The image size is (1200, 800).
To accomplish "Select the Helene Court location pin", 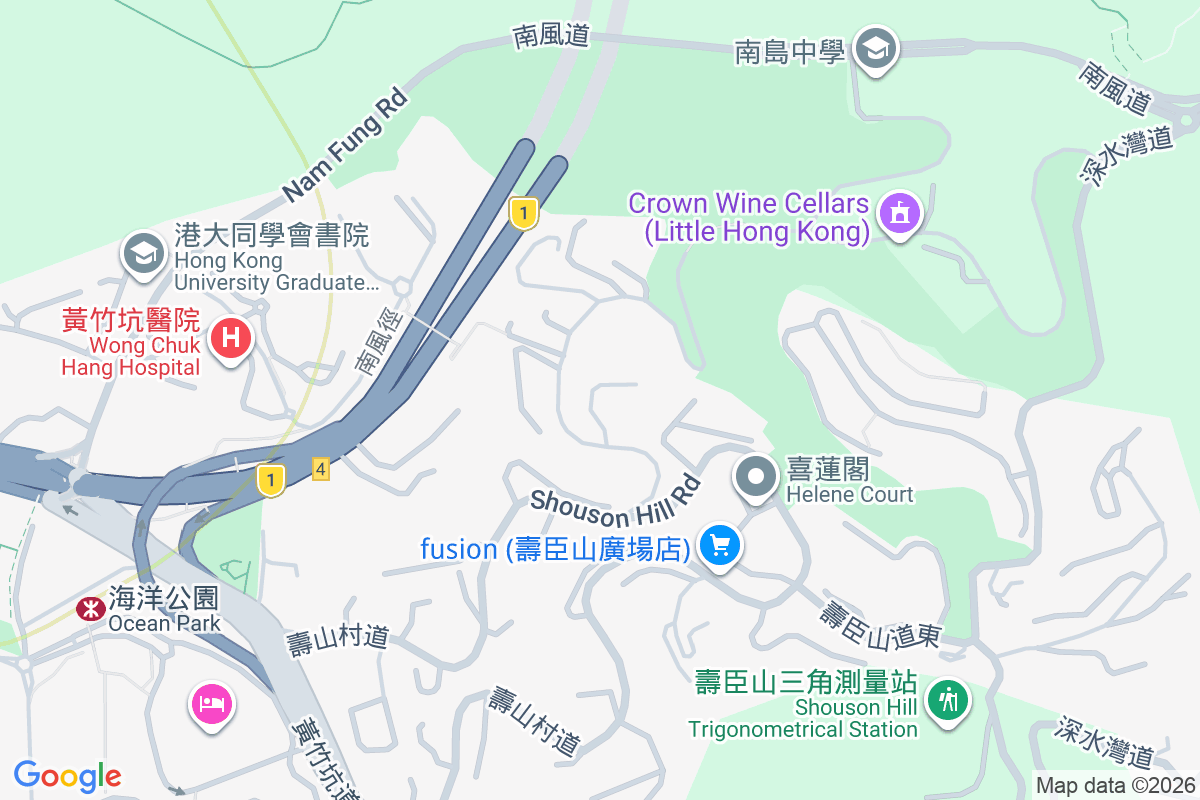I will coord(757,477).
